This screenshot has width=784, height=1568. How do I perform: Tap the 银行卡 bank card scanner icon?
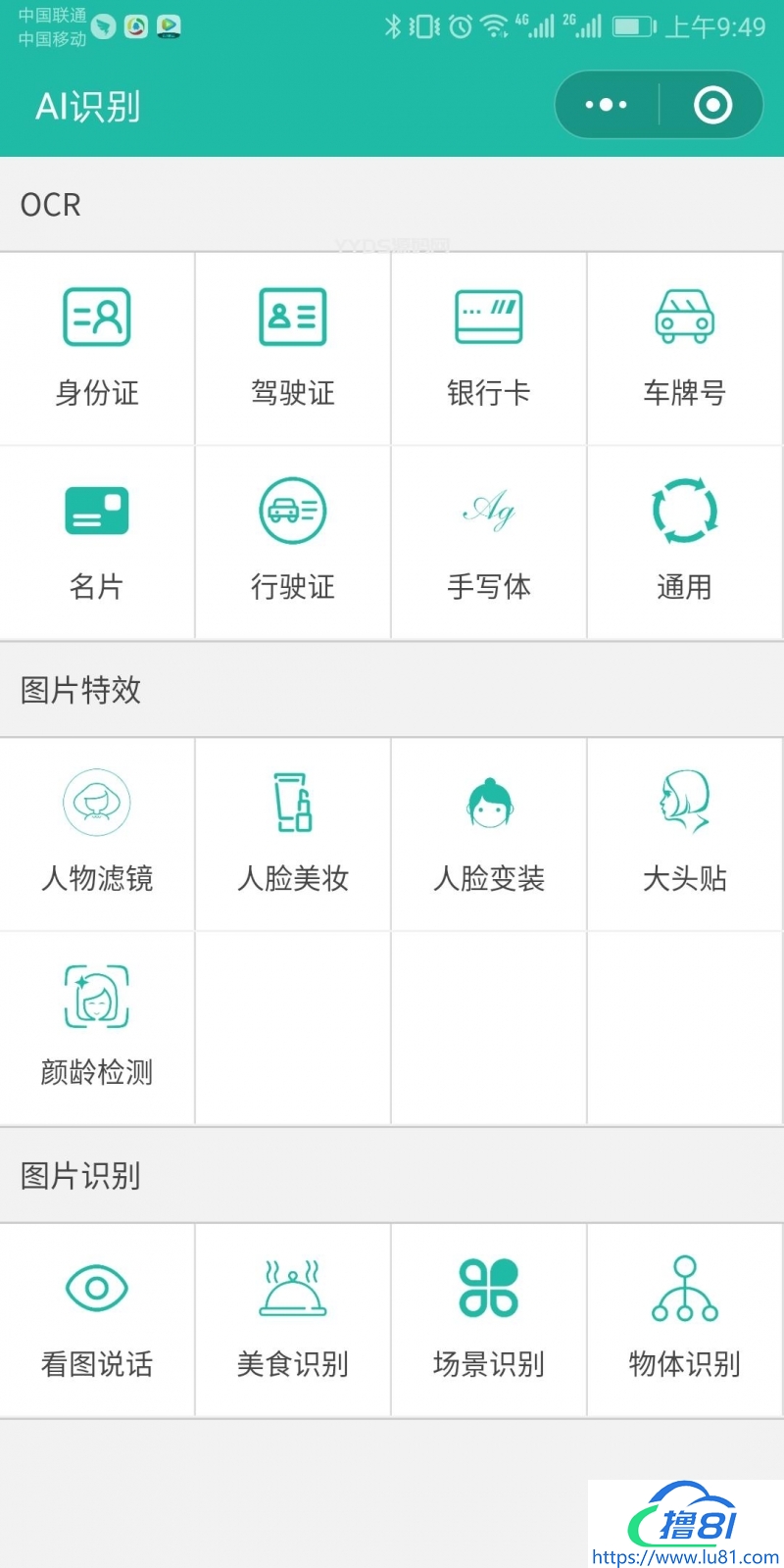tap(488, 348)
